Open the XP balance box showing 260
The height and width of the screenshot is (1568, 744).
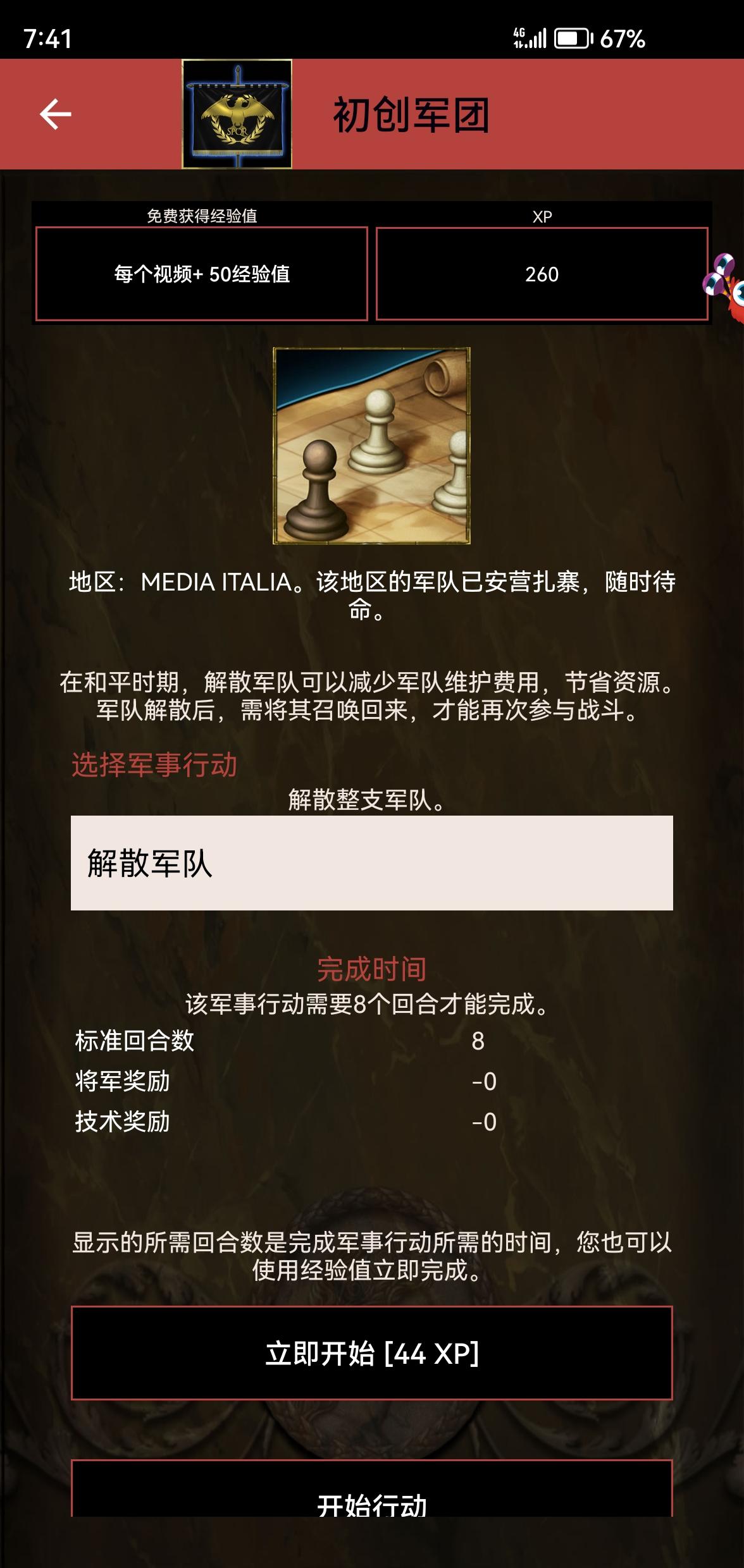click(x=542, y=274)
